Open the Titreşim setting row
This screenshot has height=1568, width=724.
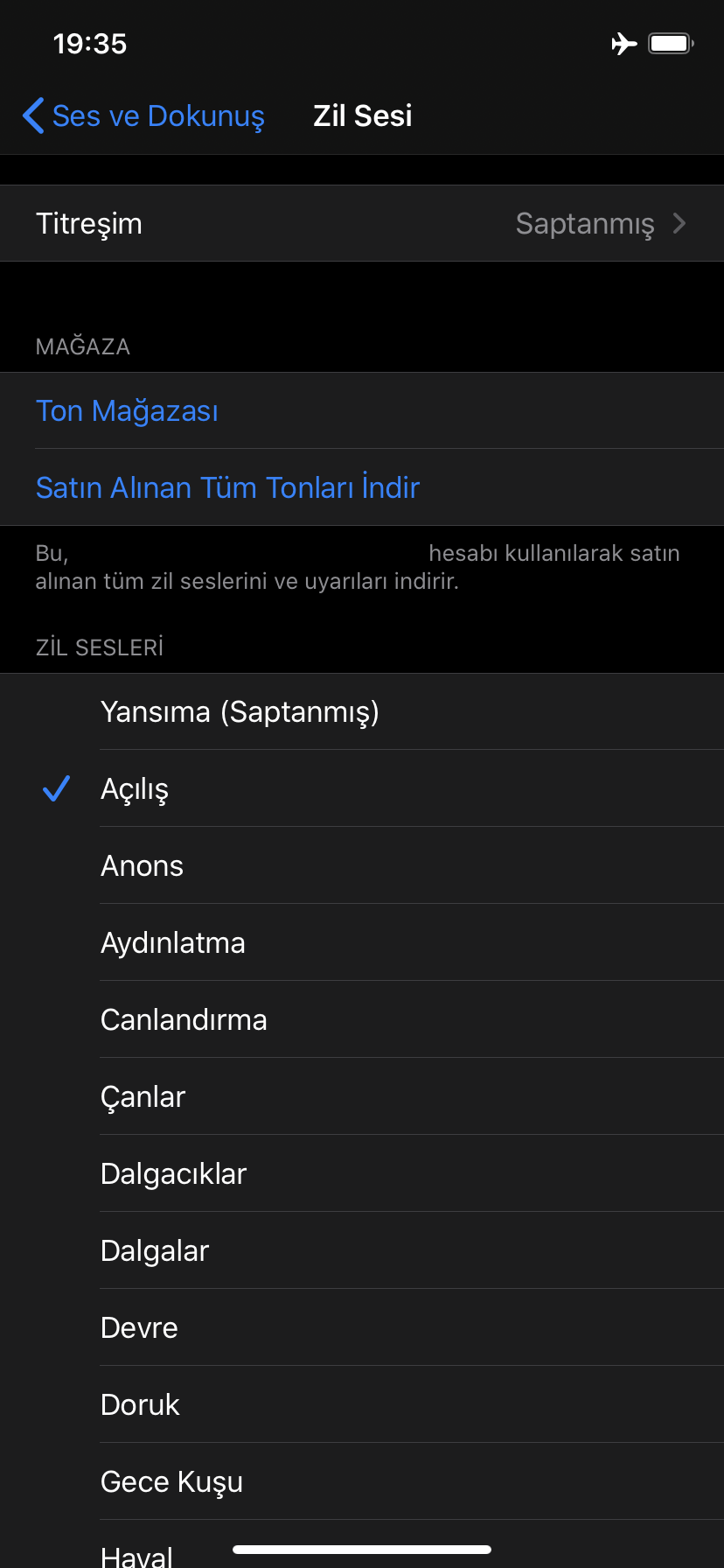point(362,223)
